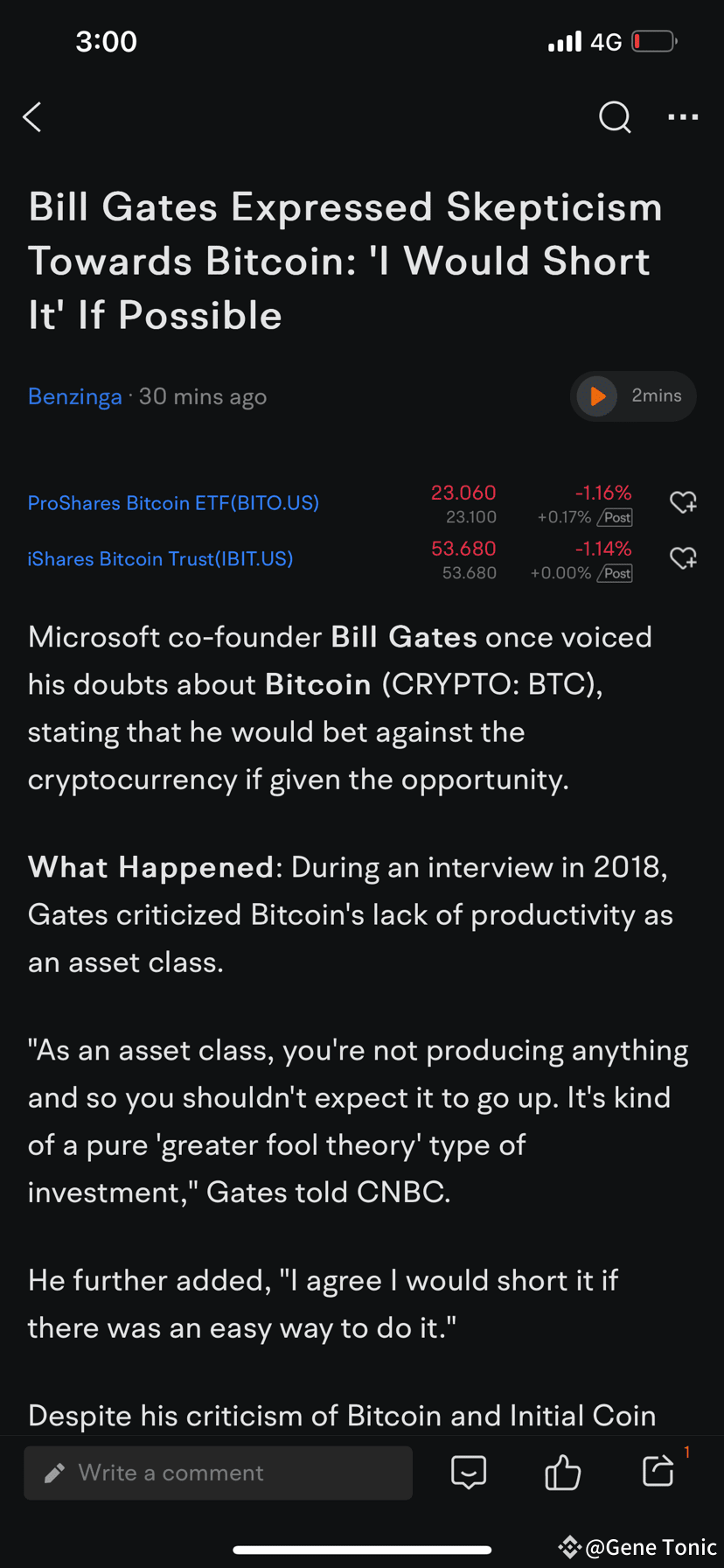724x1568 pixels.
Task: Open BITO post-market Post details
Action: [x=616, y=517]
